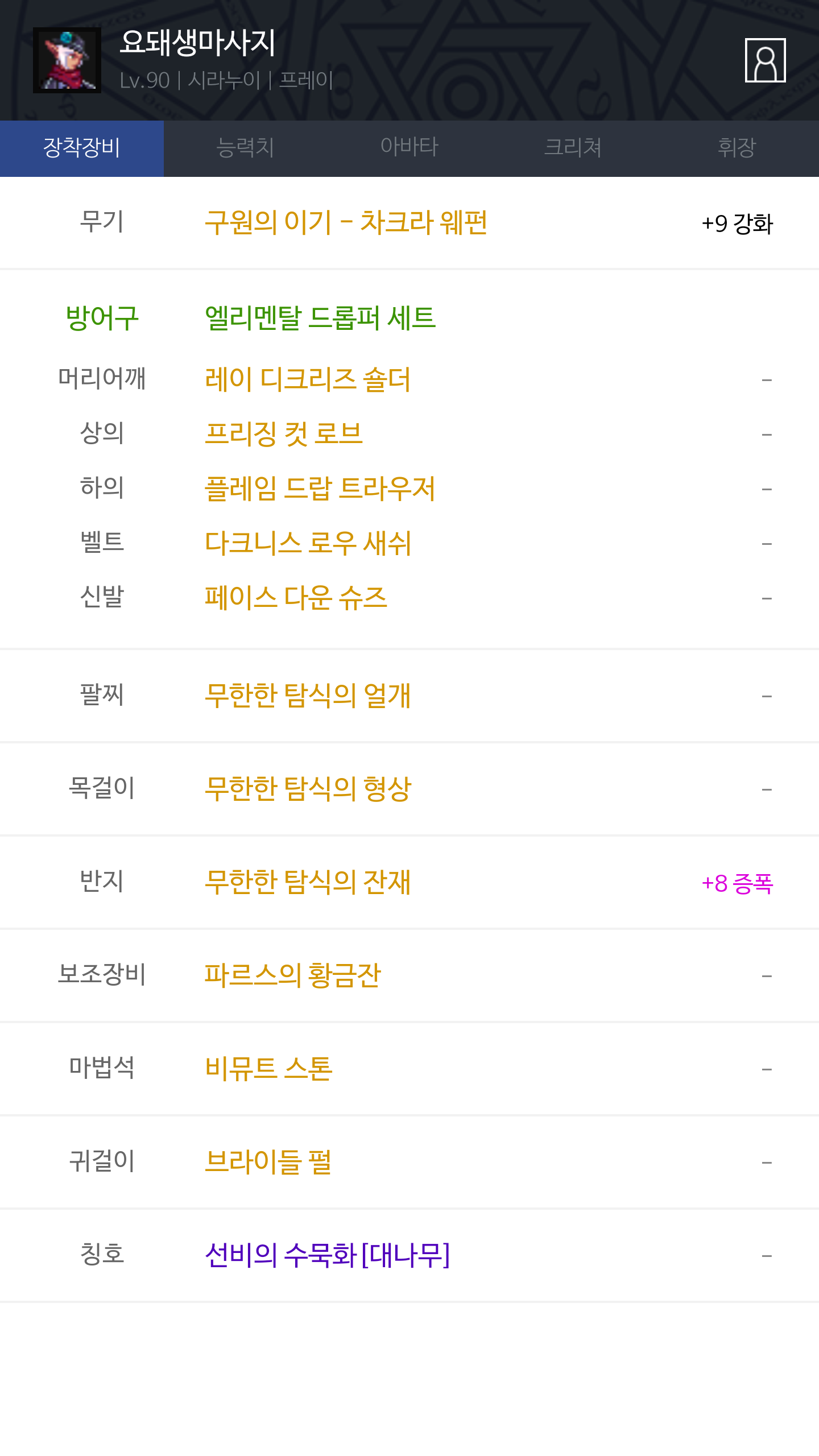This screenshot has width=819, height=1456.
Task: Switch to the 아바타 tab
Action: pyautogui.click(x=409, y=148)
